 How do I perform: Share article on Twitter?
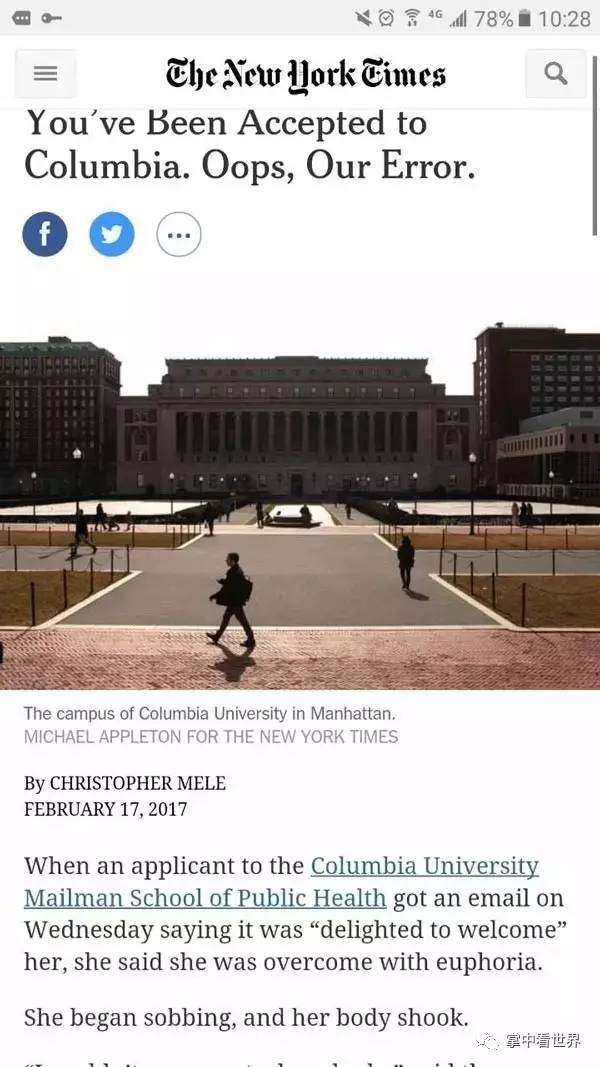pyautogui.click(x=112, y=235)
